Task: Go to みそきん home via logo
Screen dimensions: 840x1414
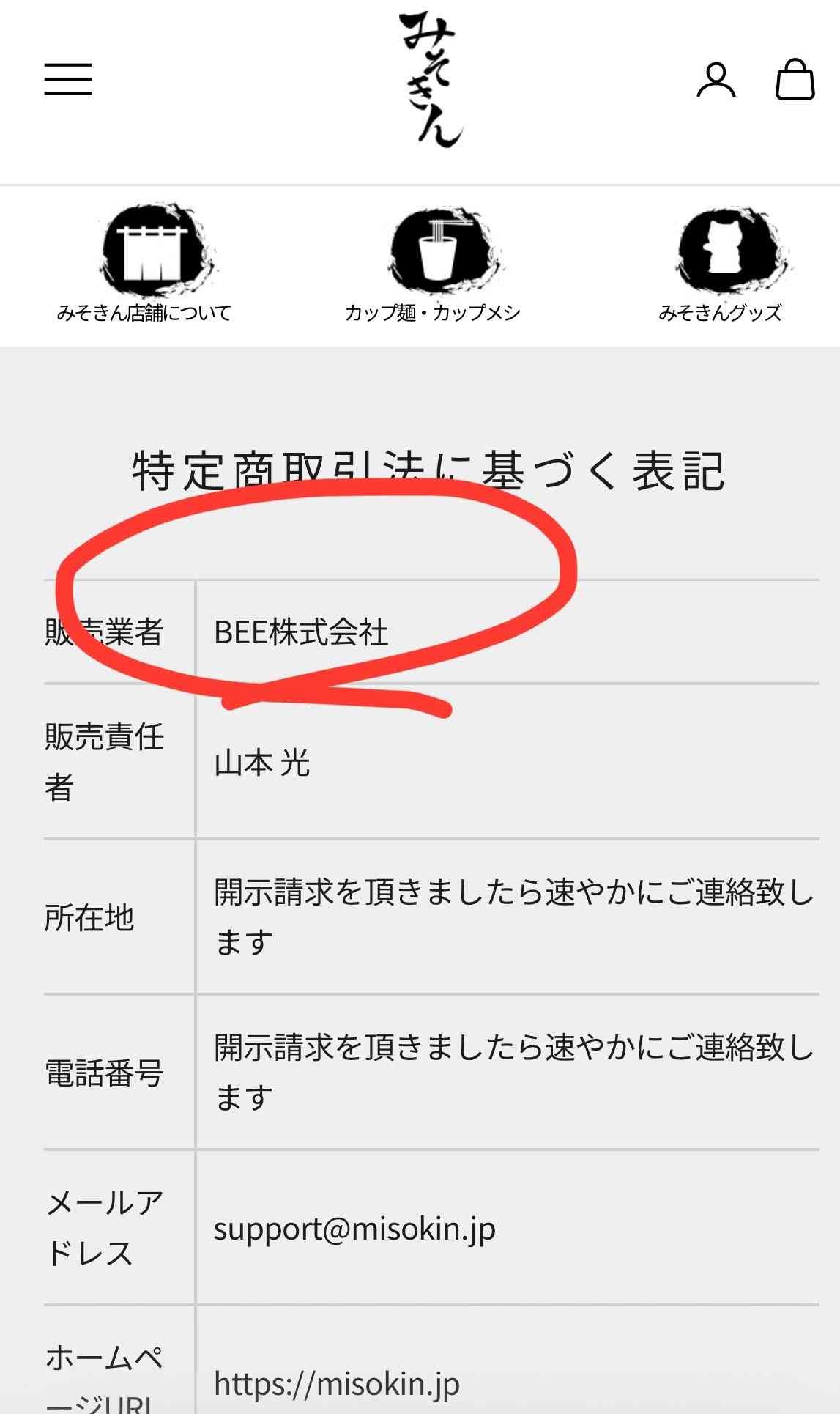Action: point(431,81)
